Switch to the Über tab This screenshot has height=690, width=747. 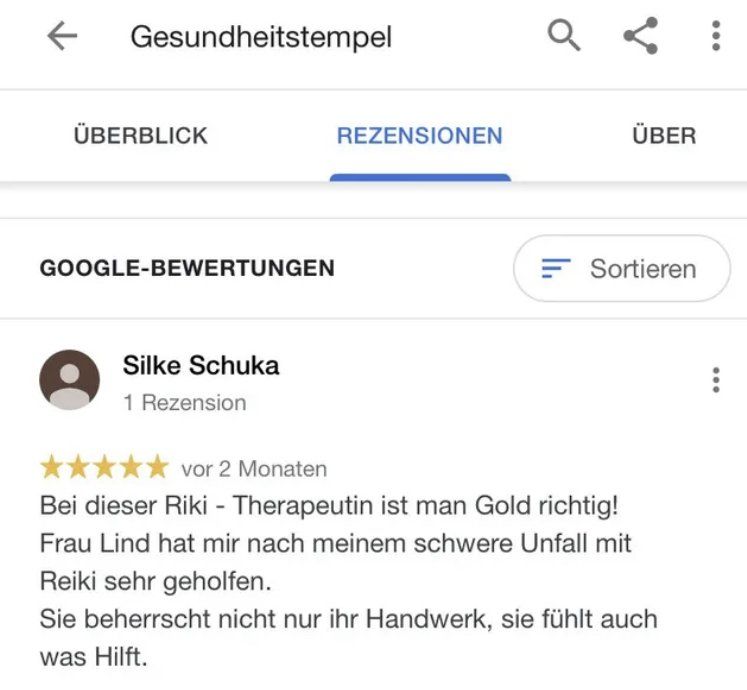click(x=664, y=136)
